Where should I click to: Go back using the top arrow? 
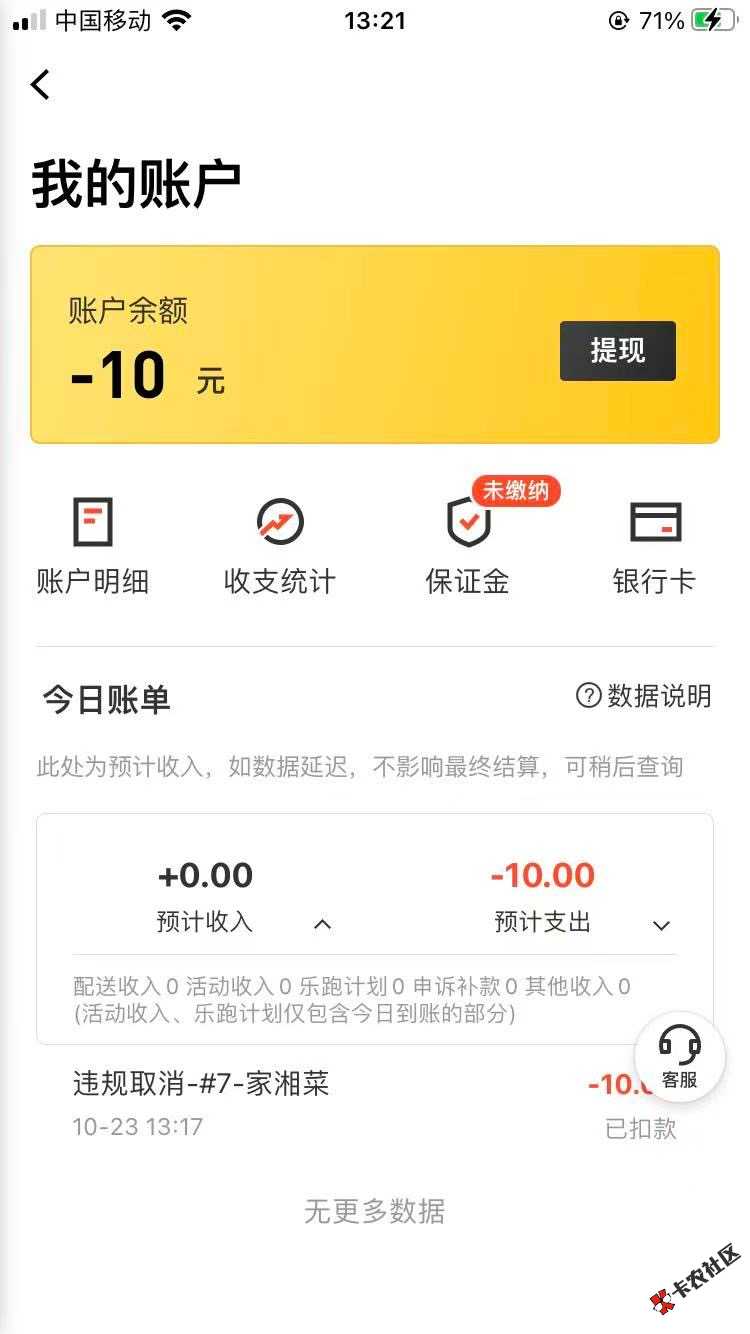click(x=40, y=85)
